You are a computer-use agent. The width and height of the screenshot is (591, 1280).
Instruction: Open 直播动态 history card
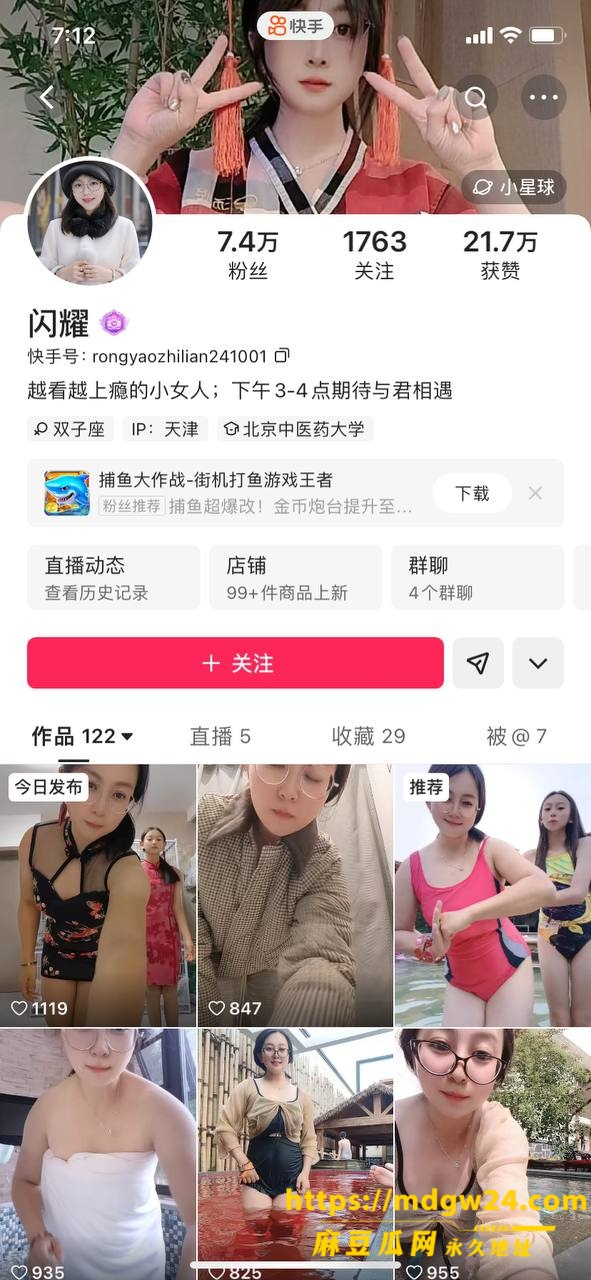(x=114, y=577)
